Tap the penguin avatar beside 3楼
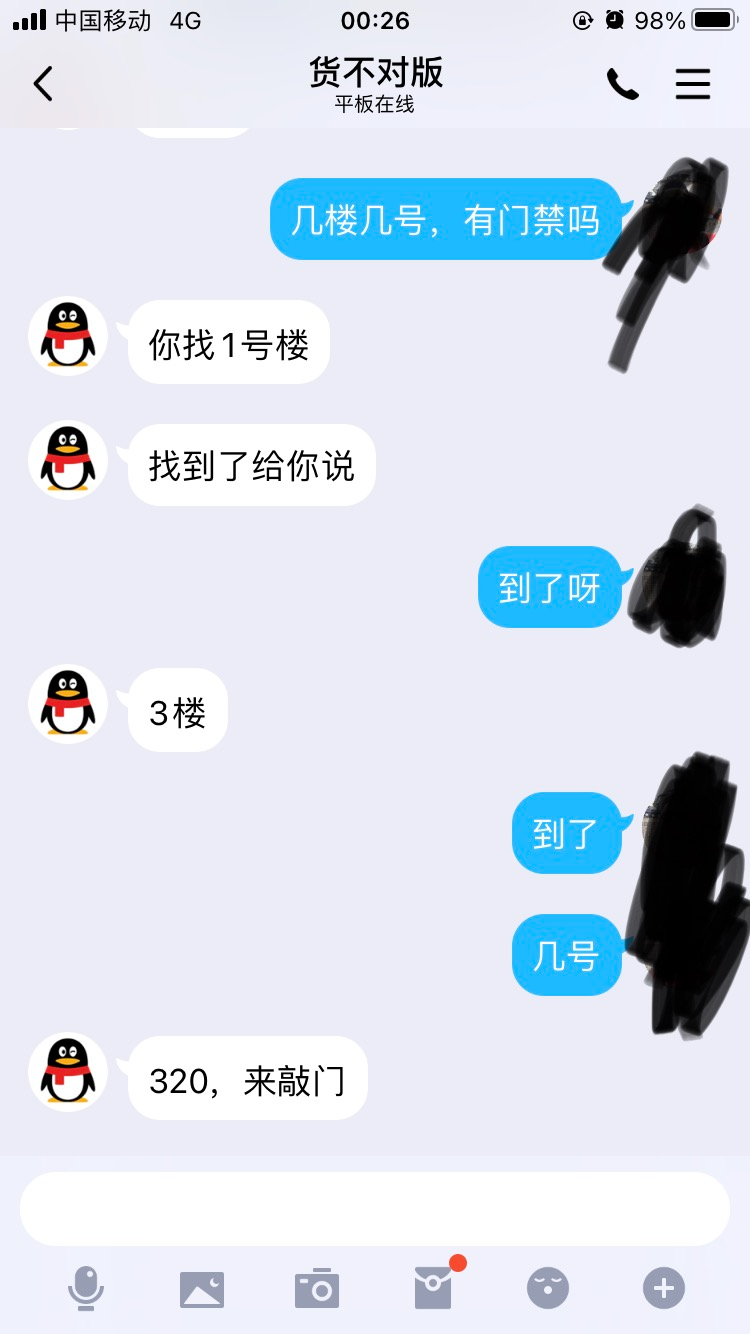This screenshot has height=1334, width=750. pyautogui.click(x=68, y=705)
